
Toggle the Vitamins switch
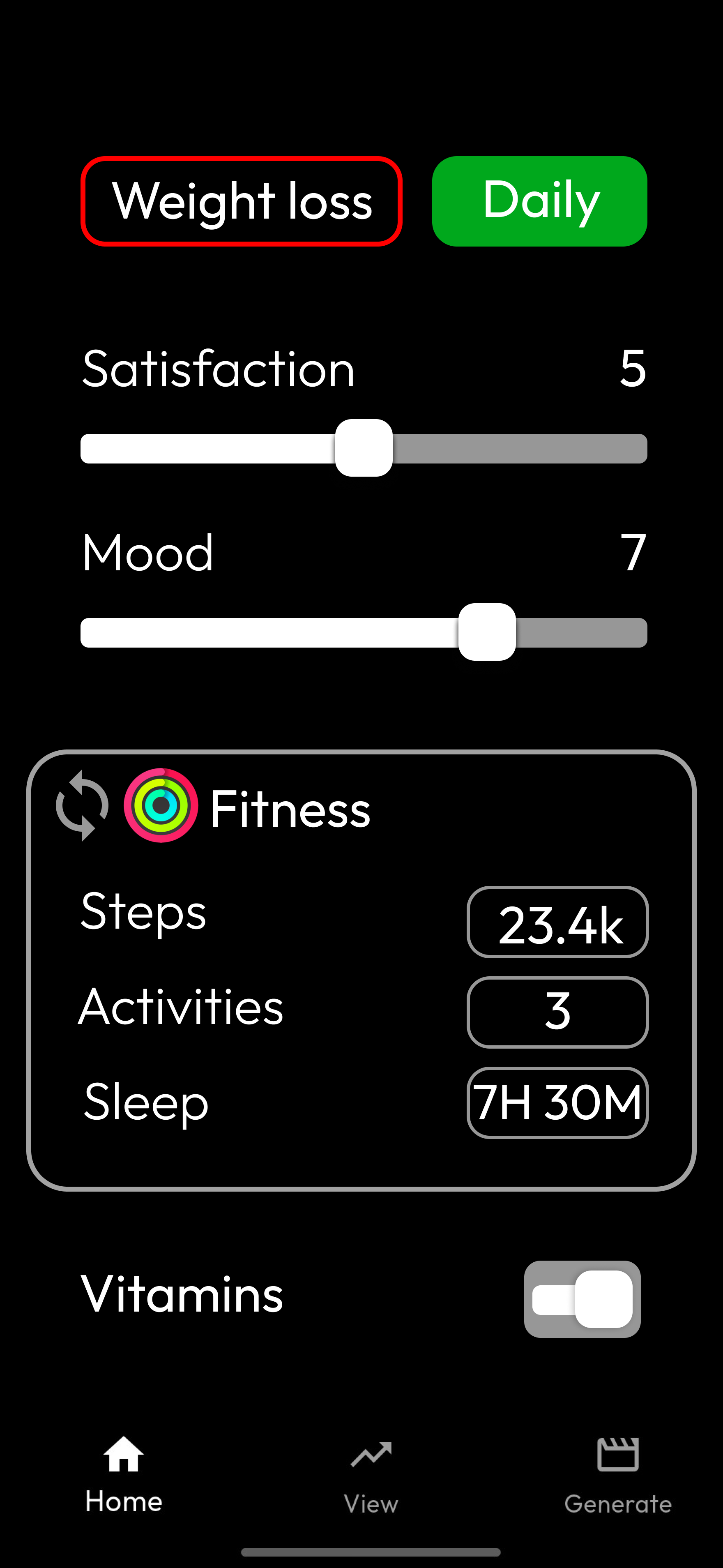click(582, 1299)
